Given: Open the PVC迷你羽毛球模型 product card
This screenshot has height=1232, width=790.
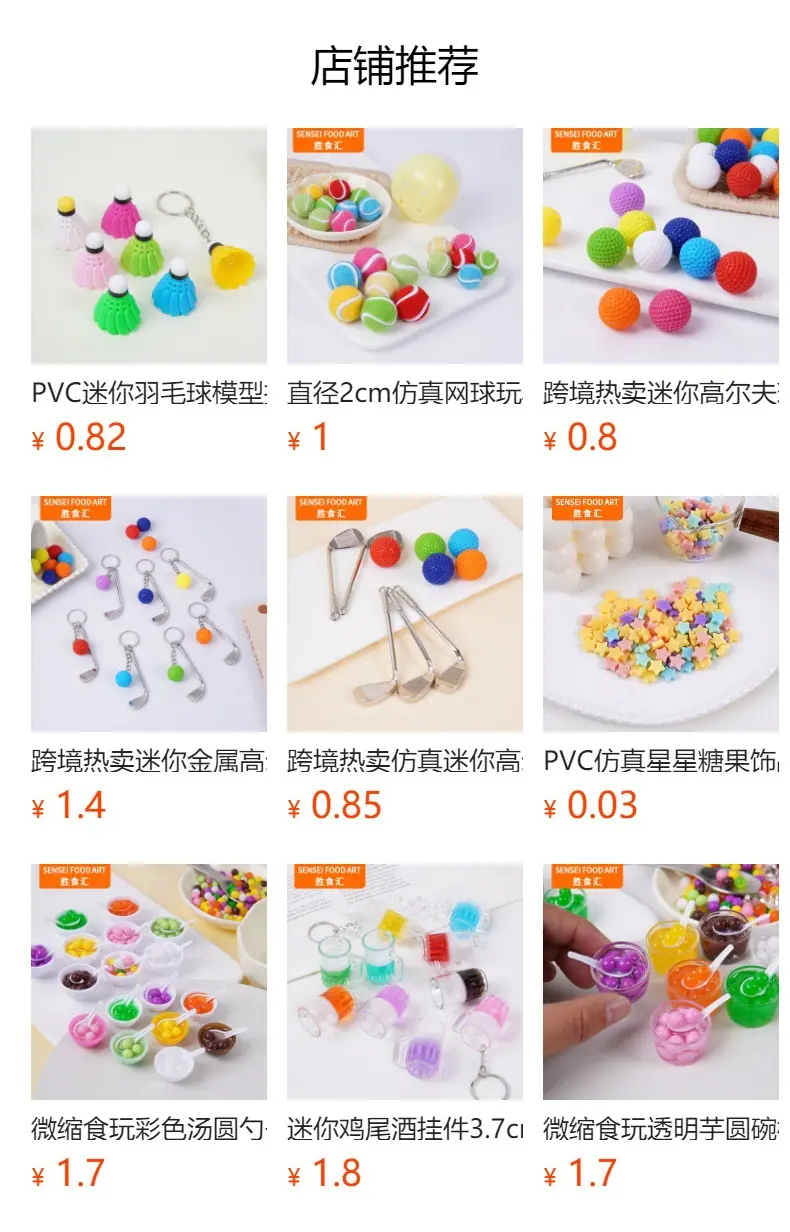Looking at the screenshot, I should (149, 291).
